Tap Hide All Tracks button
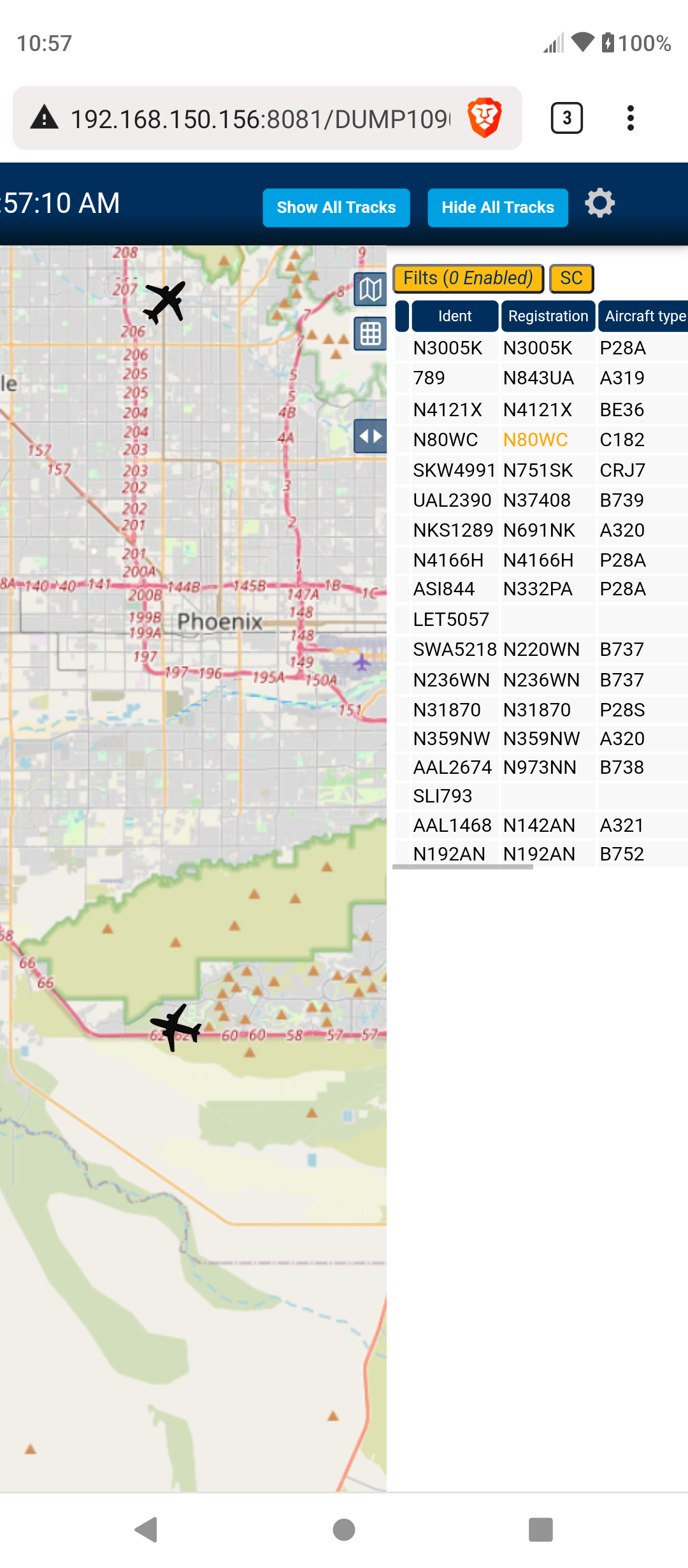Viewport: 688px width, 1568px height. (498, 208)
